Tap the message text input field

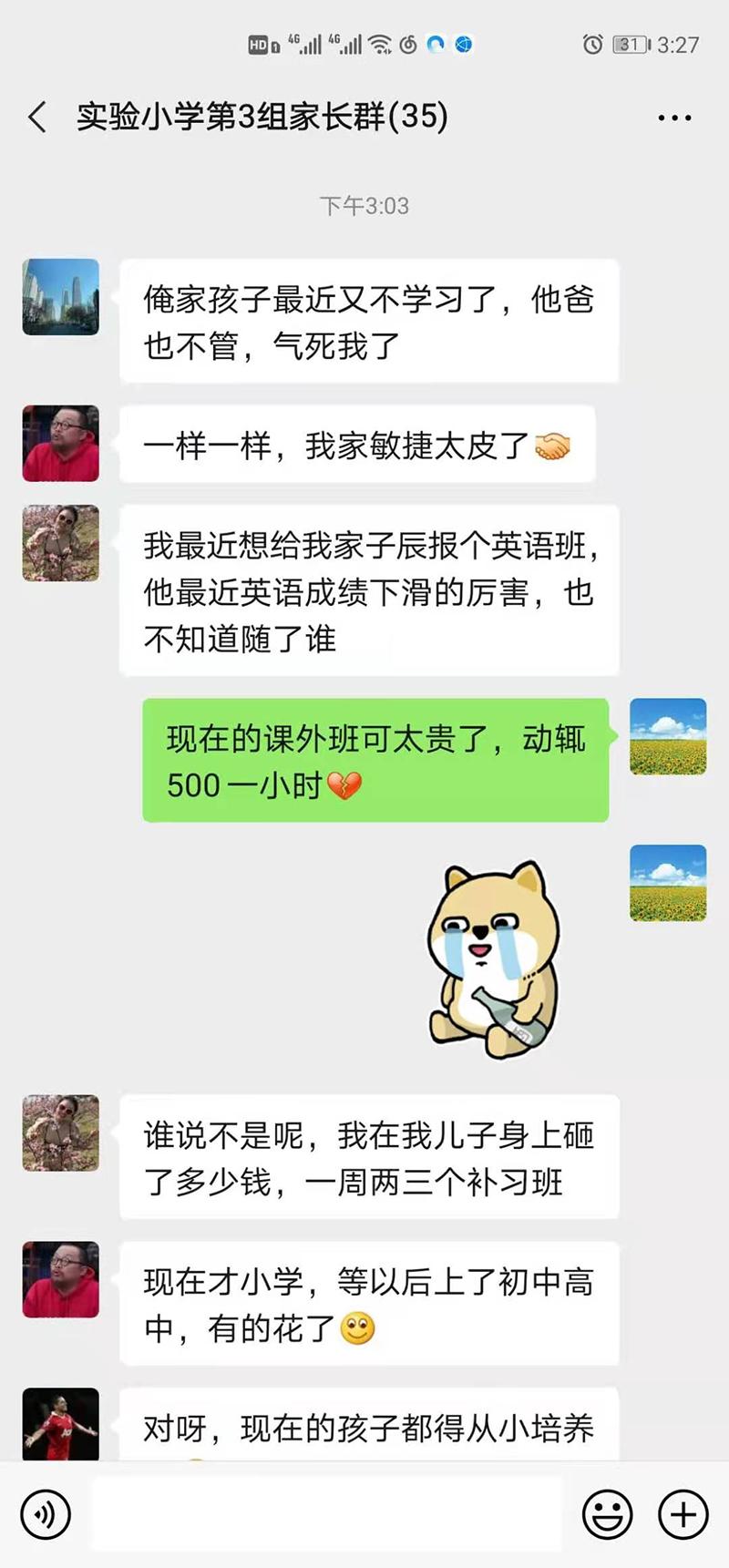pos(326,1514)
